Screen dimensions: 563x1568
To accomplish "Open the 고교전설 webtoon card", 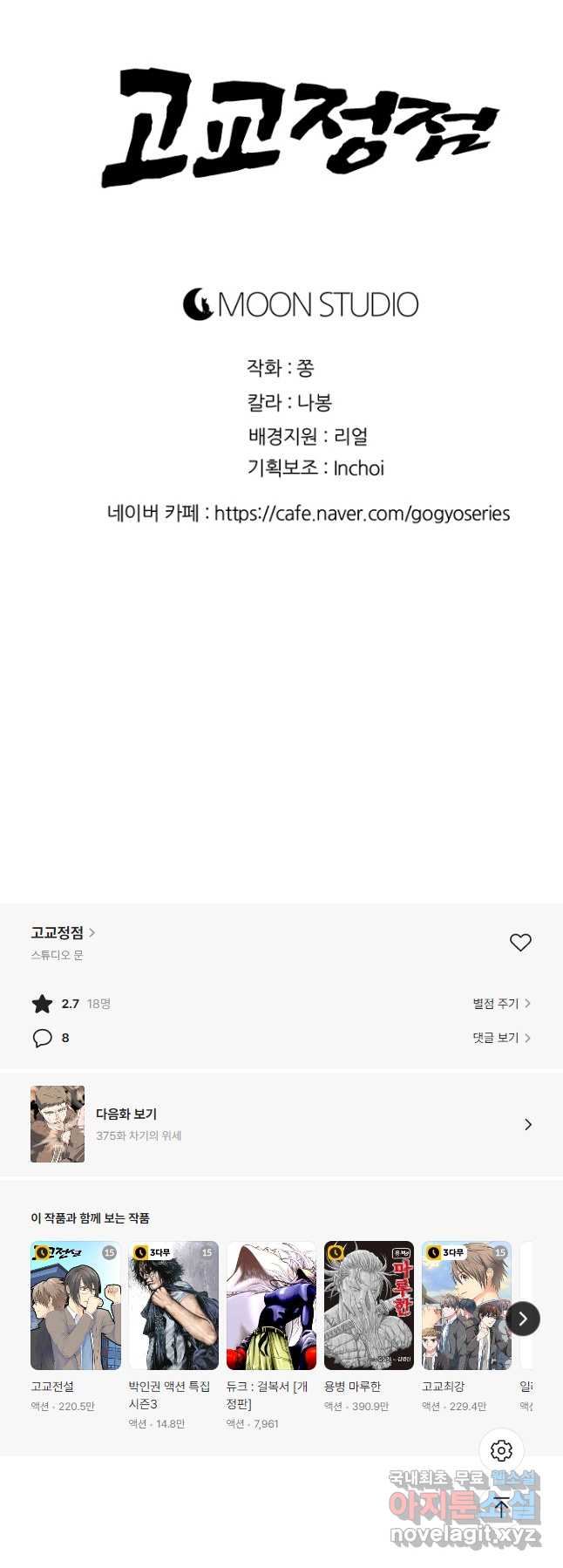I will 76,1306.
